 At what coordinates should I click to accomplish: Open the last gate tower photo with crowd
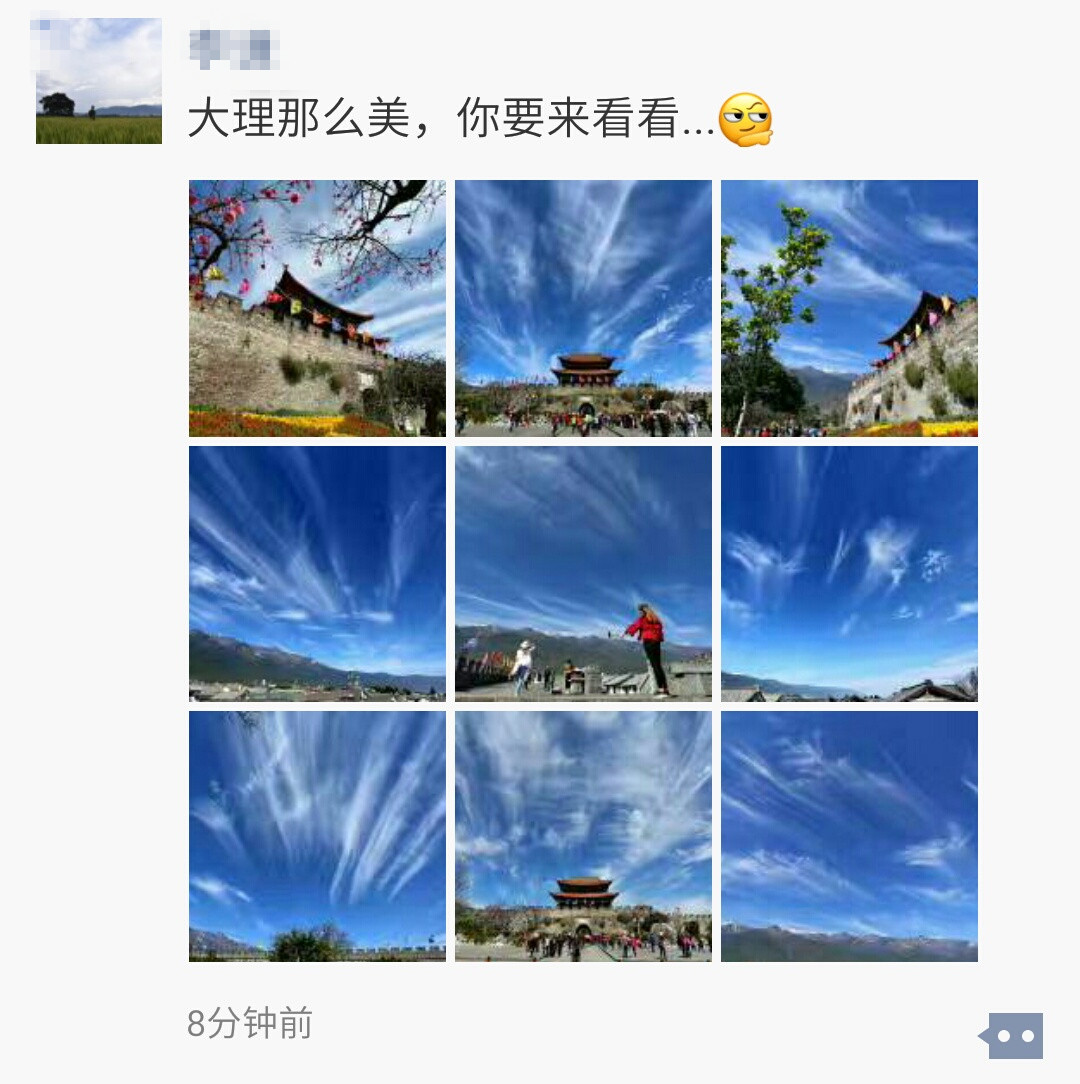(583, 836)
